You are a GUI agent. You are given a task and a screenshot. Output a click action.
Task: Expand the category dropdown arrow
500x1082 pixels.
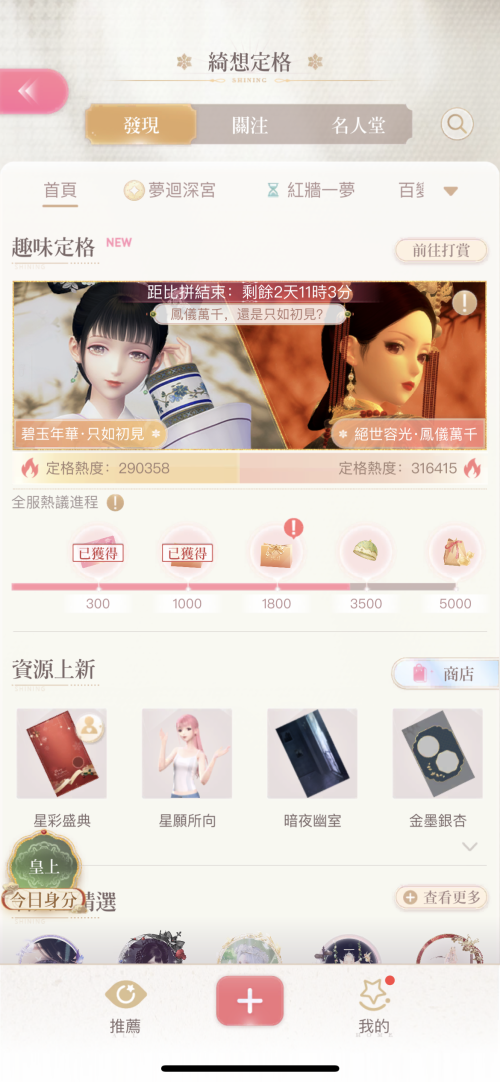tap(450, 191)
